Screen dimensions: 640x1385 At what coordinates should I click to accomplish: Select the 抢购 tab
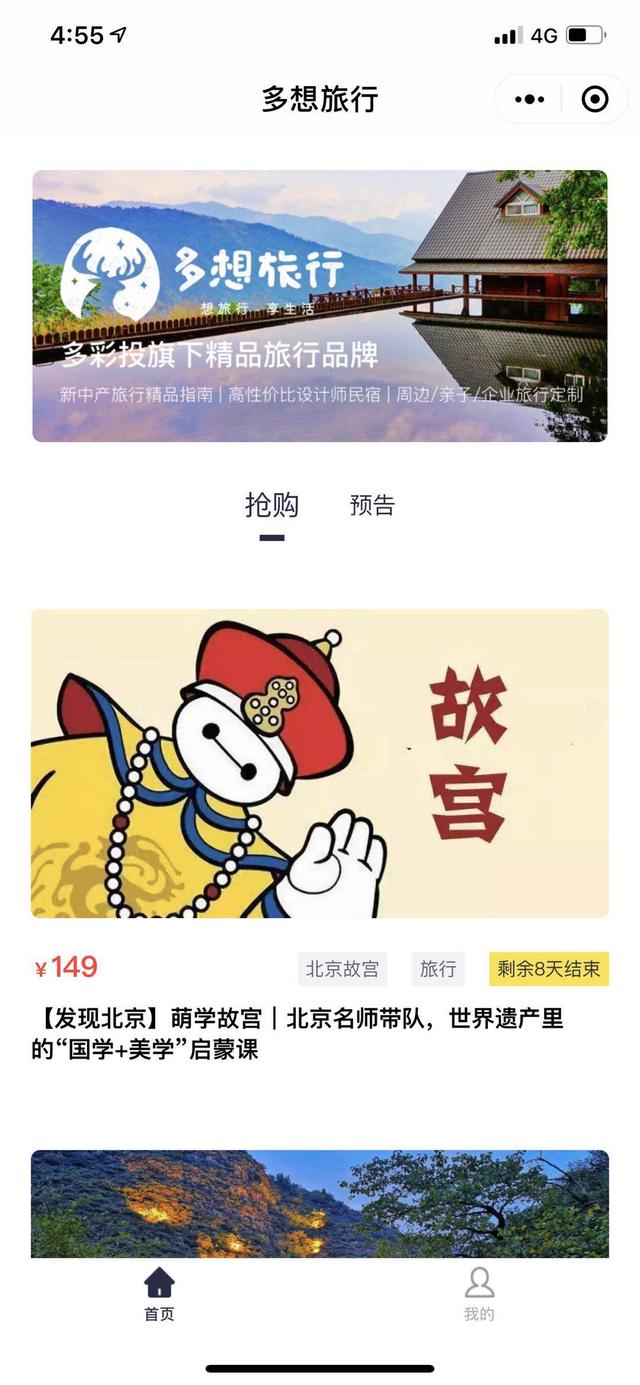(272, 506)
